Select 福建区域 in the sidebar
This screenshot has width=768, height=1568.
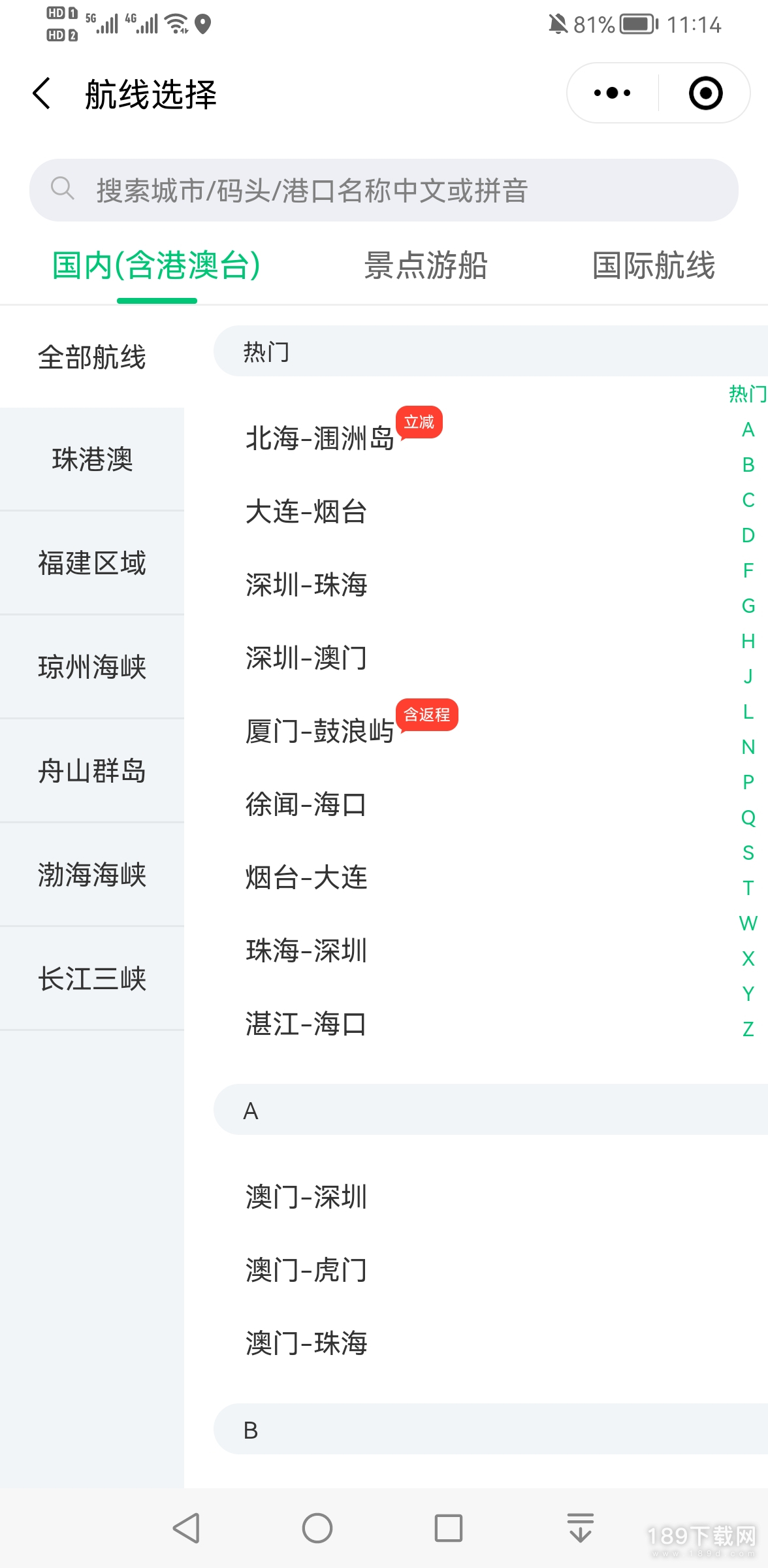point(92,563)
